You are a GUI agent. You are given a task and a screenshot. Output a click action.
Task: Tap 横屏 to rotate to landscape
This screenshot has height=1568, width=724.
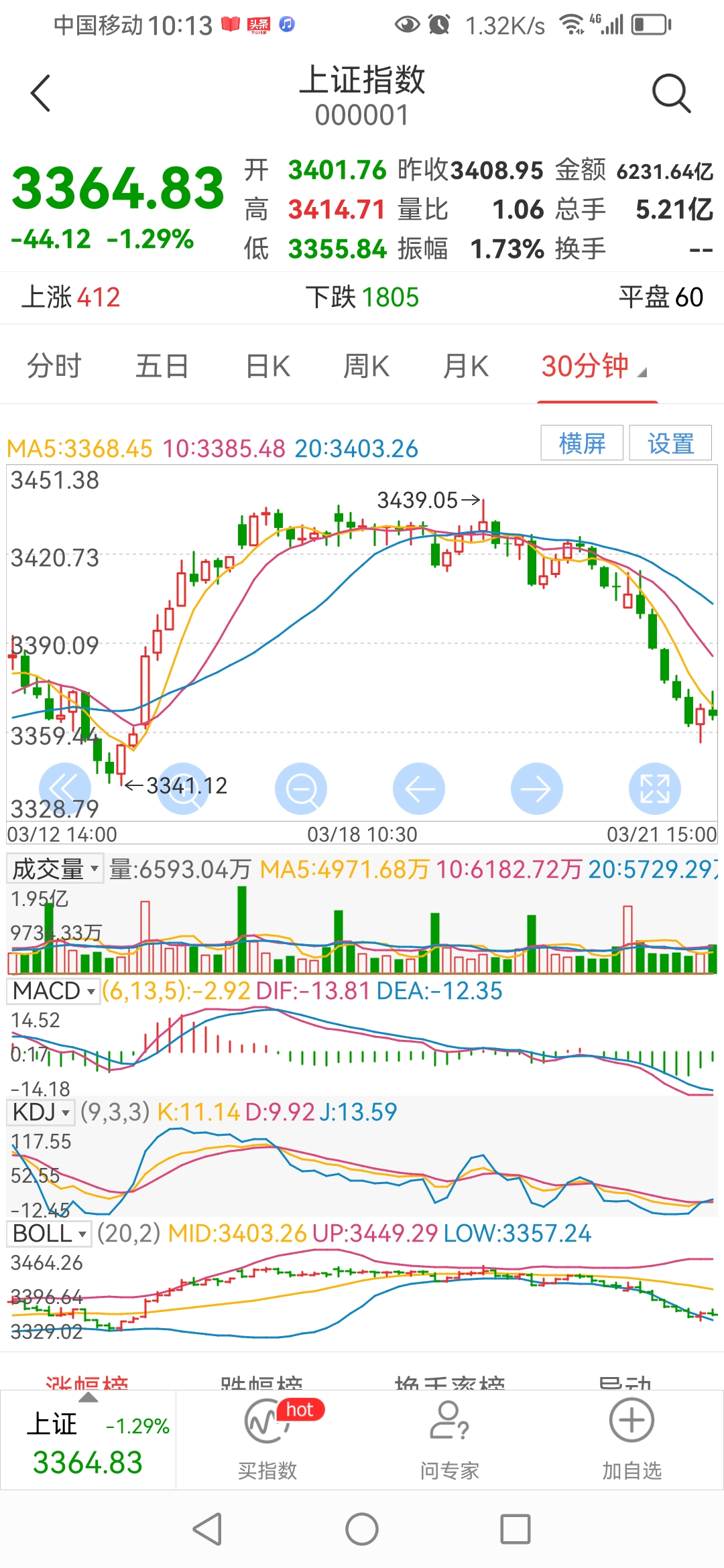click(x=581, y=442)
